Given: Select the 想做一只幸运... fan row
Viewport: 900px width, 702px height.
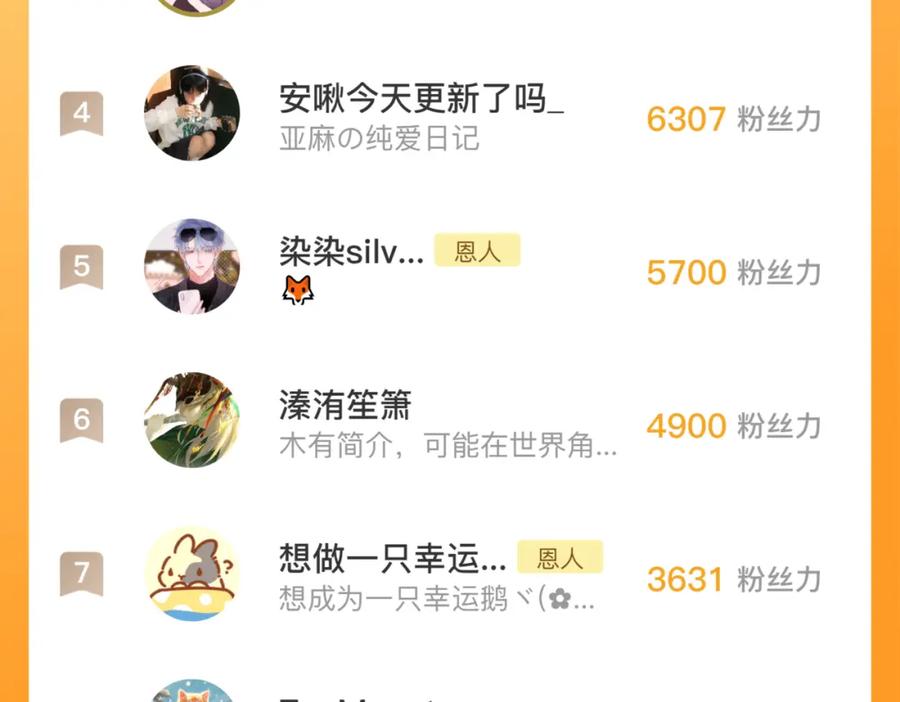Looking at the screenshot, I should [393, 558].
